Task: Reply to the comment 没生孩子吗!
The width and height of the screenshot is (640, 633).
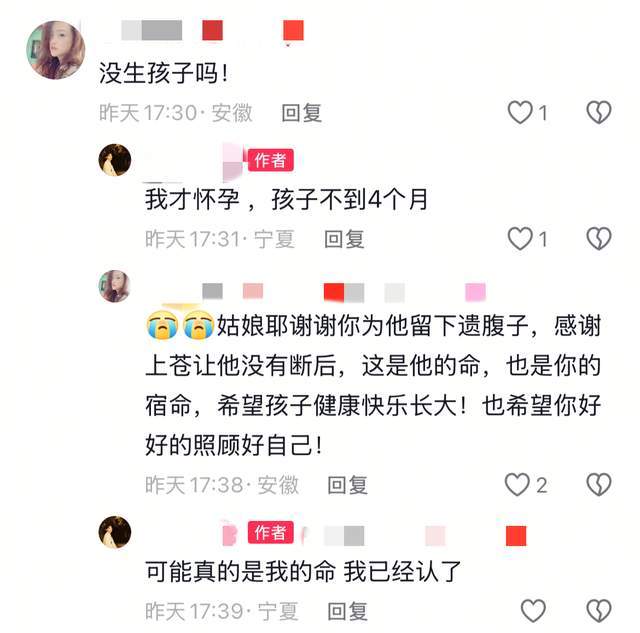Action: click(301, 113)
